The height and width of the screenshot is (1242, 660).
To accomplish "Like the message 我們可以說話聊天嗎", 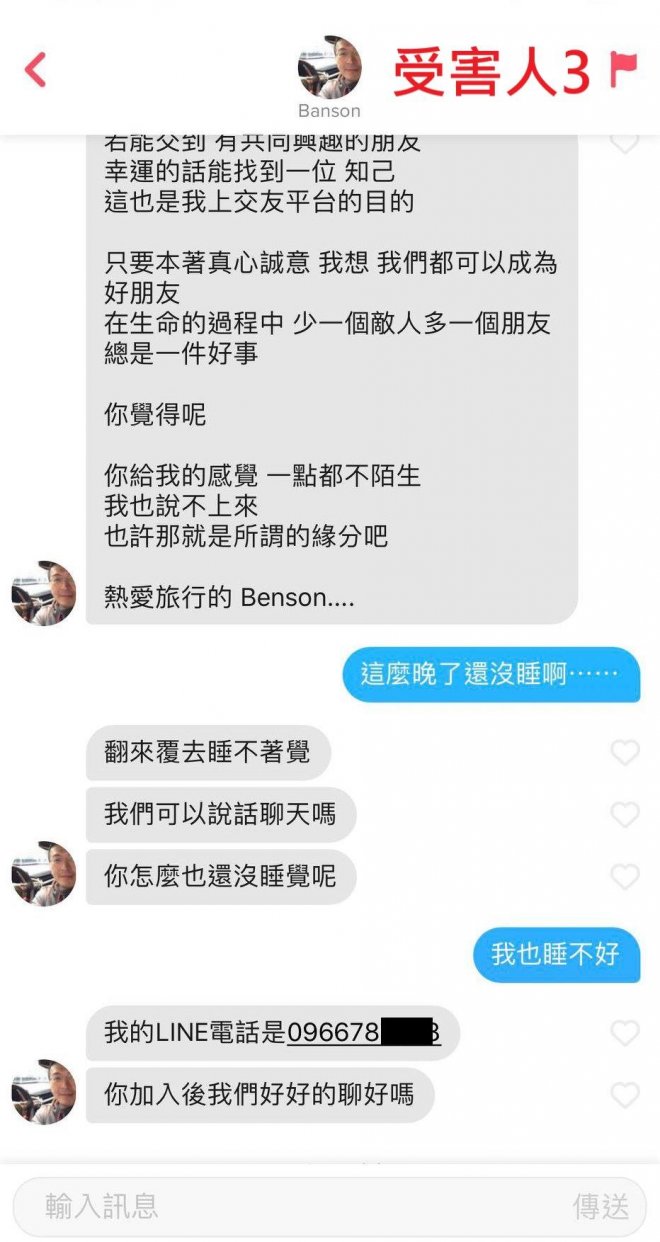I will tap(625, 814).
